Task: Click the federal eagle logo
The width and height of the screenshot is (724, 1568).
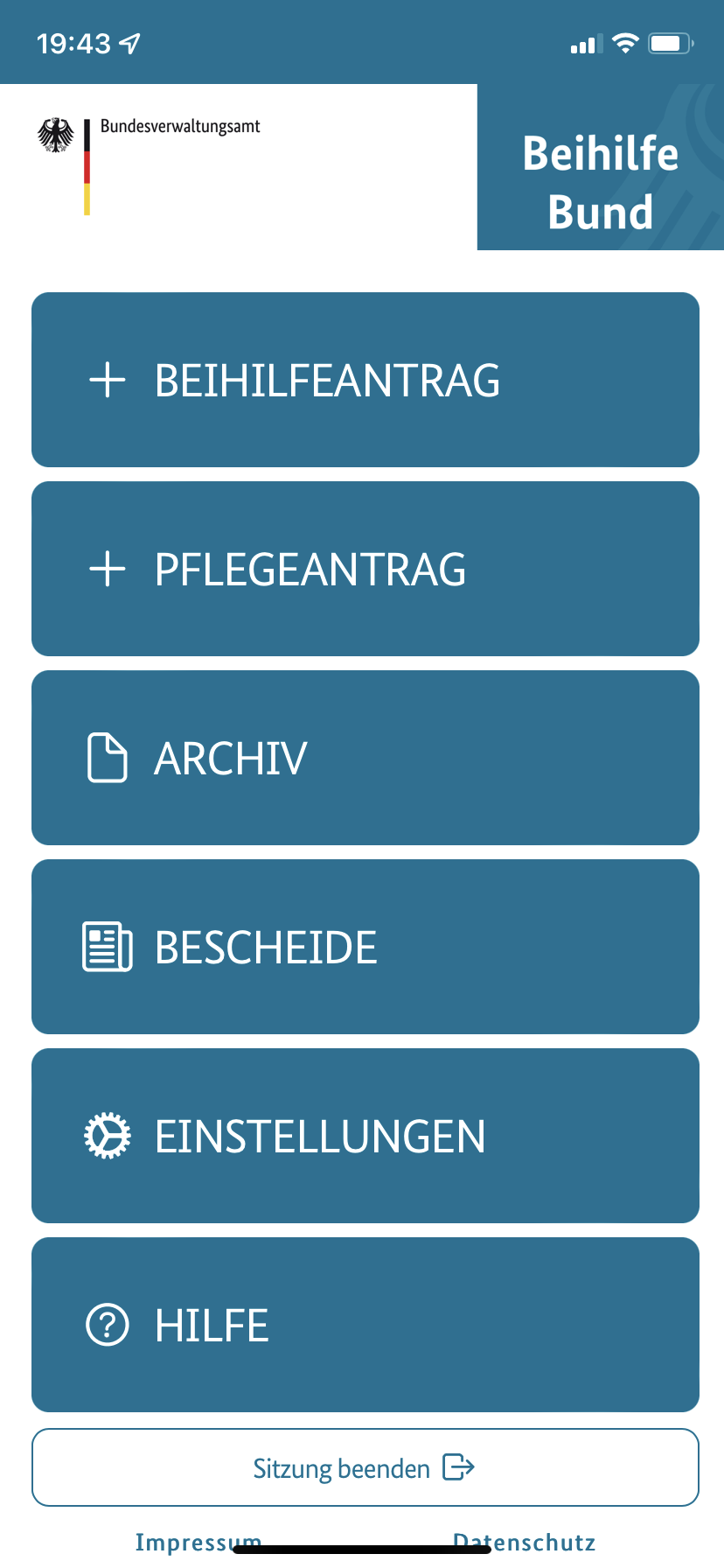Action: [56, 136]
